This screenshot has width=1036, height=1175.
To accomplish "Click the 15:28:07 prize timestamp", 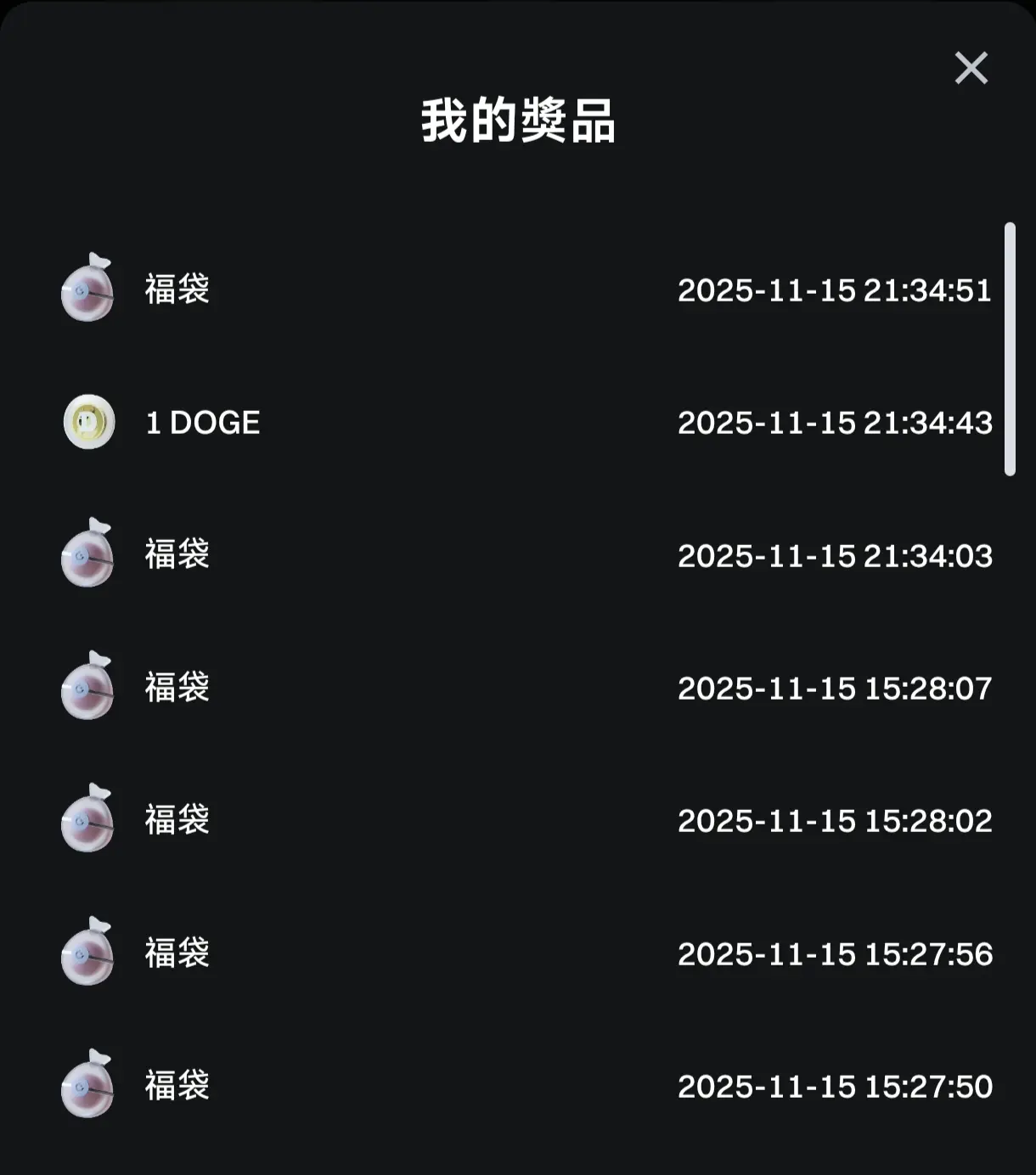I will [x=836, y=688].
